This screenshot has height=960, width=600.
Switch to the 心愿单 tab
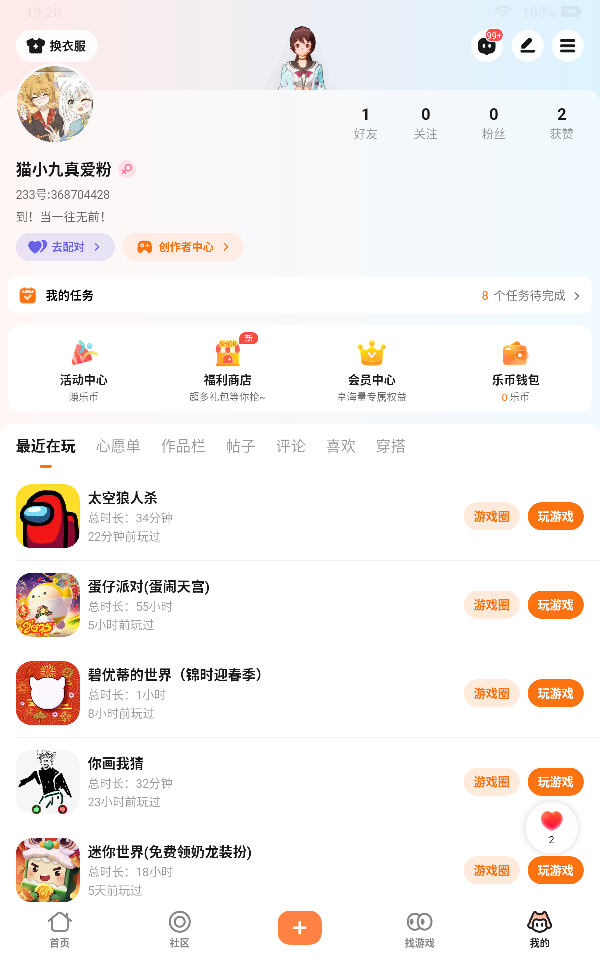tap(118, 446)
